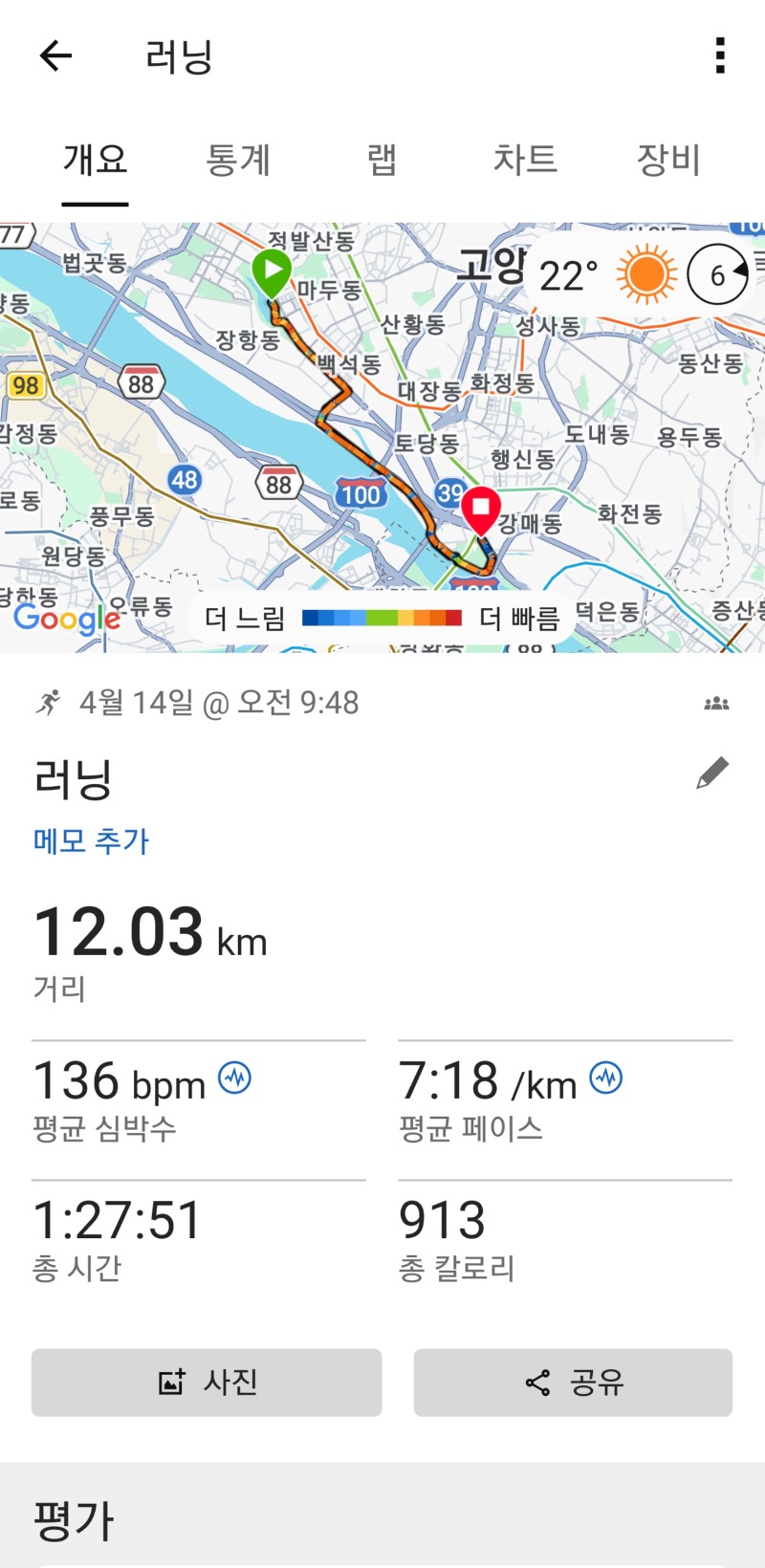Open the 차트 tab

tap(525, 160)
